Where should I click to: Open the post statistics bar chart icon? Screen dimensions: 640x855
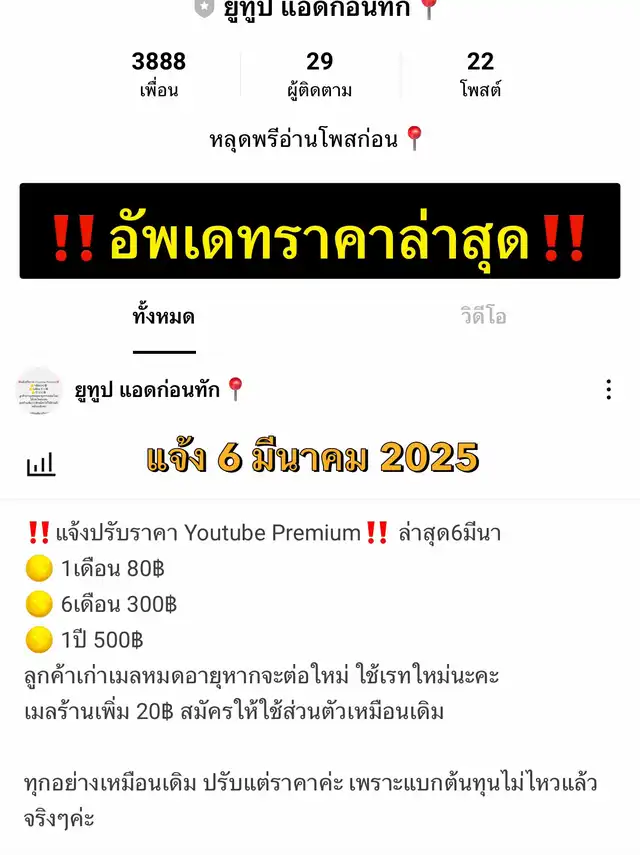pyautogui.click(x=41, y=464)
